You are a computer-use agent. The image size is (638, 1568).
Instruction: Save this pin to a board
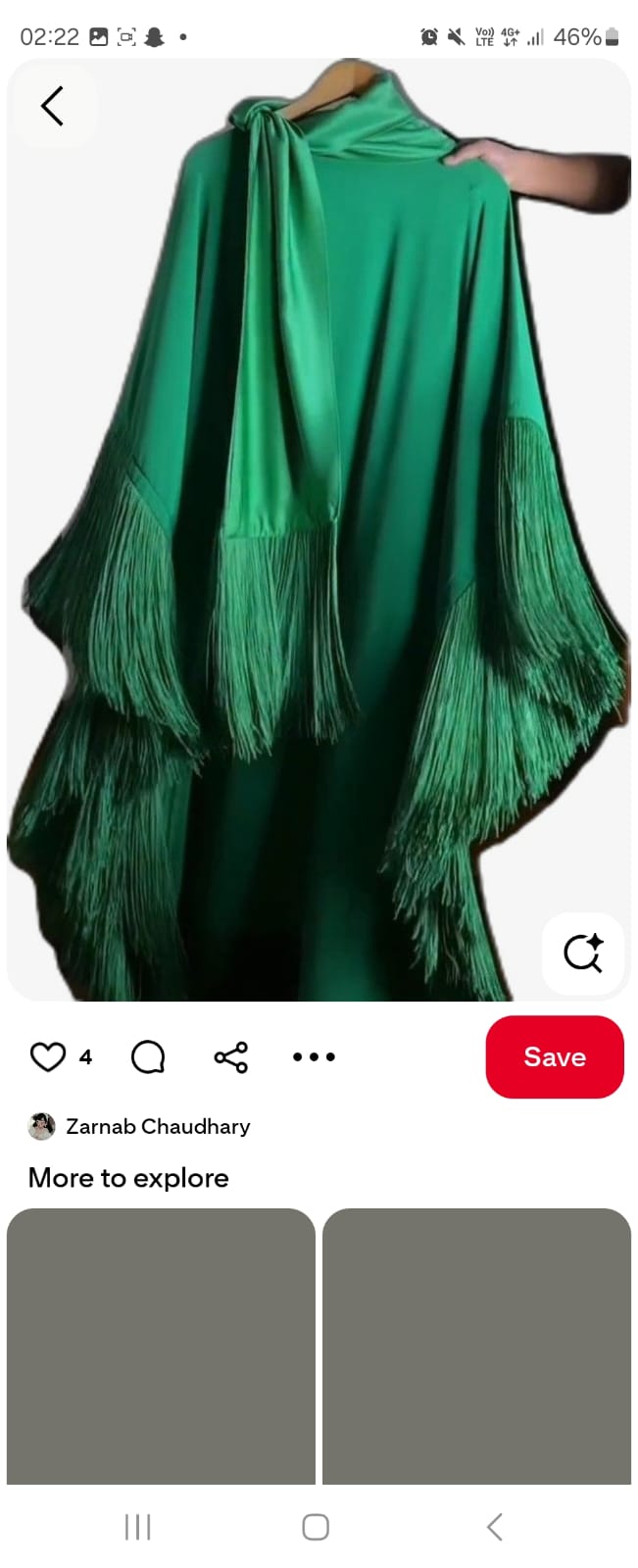click(554, 1056)
